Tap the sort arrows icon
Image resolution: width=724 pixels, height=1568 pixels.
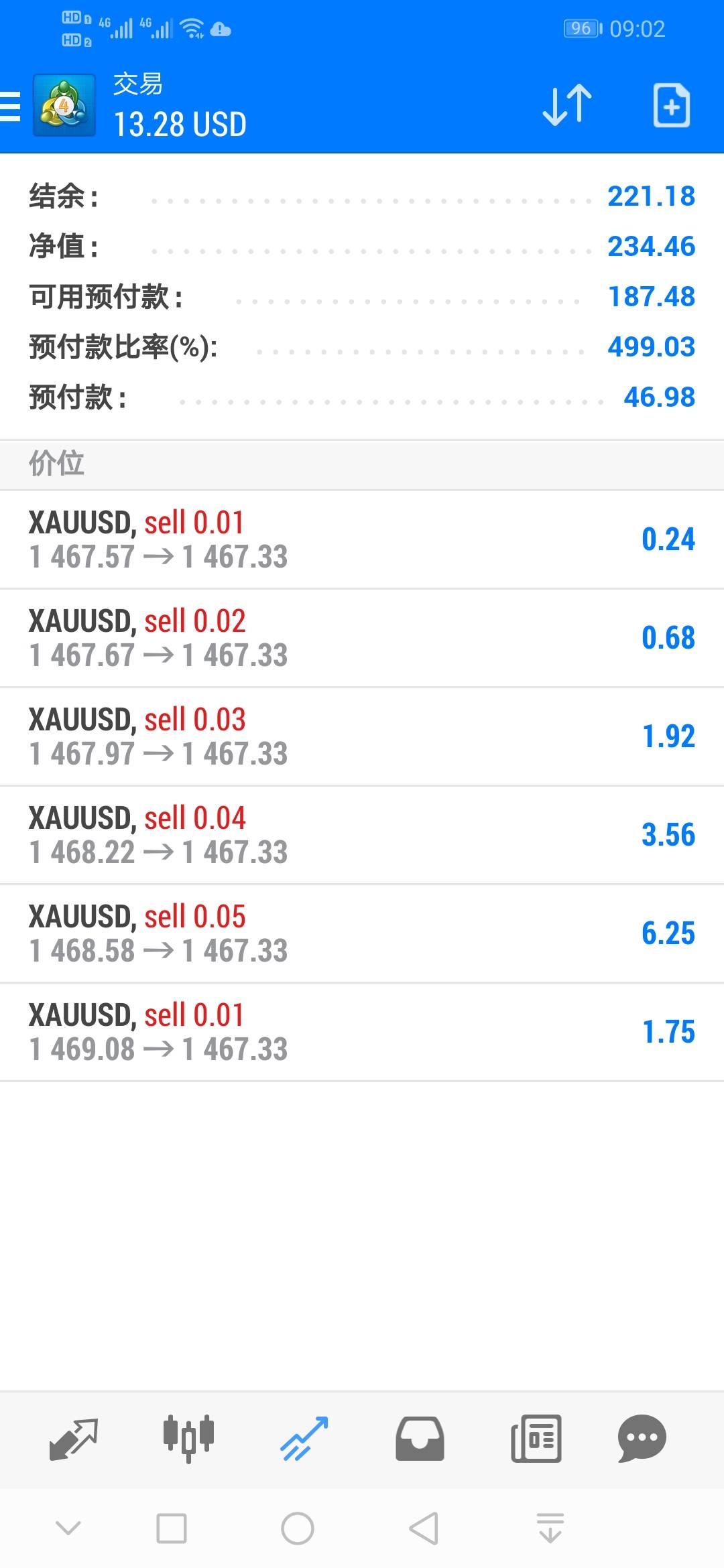tap(567, 105)
